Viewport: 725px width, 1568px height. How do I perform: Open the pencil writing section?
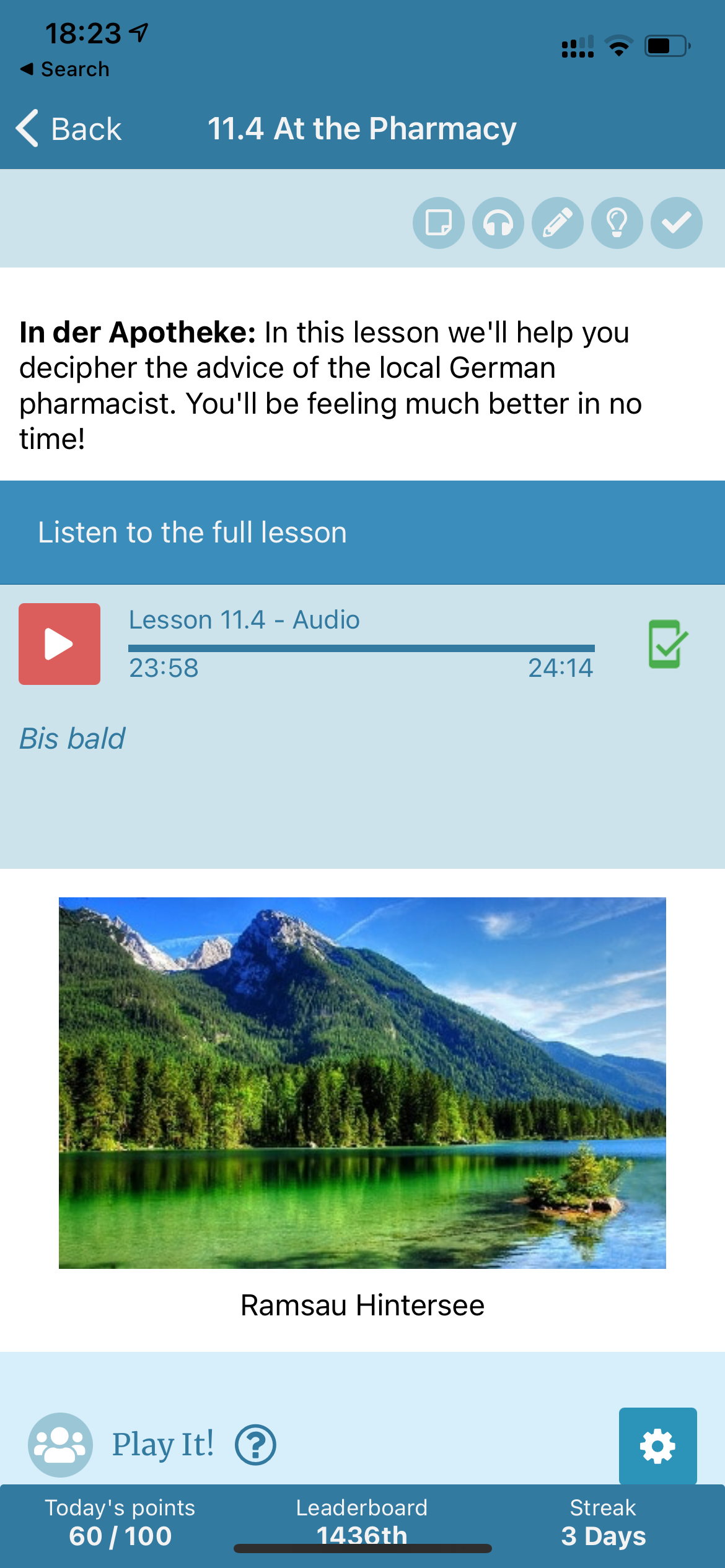coord(557,223)
